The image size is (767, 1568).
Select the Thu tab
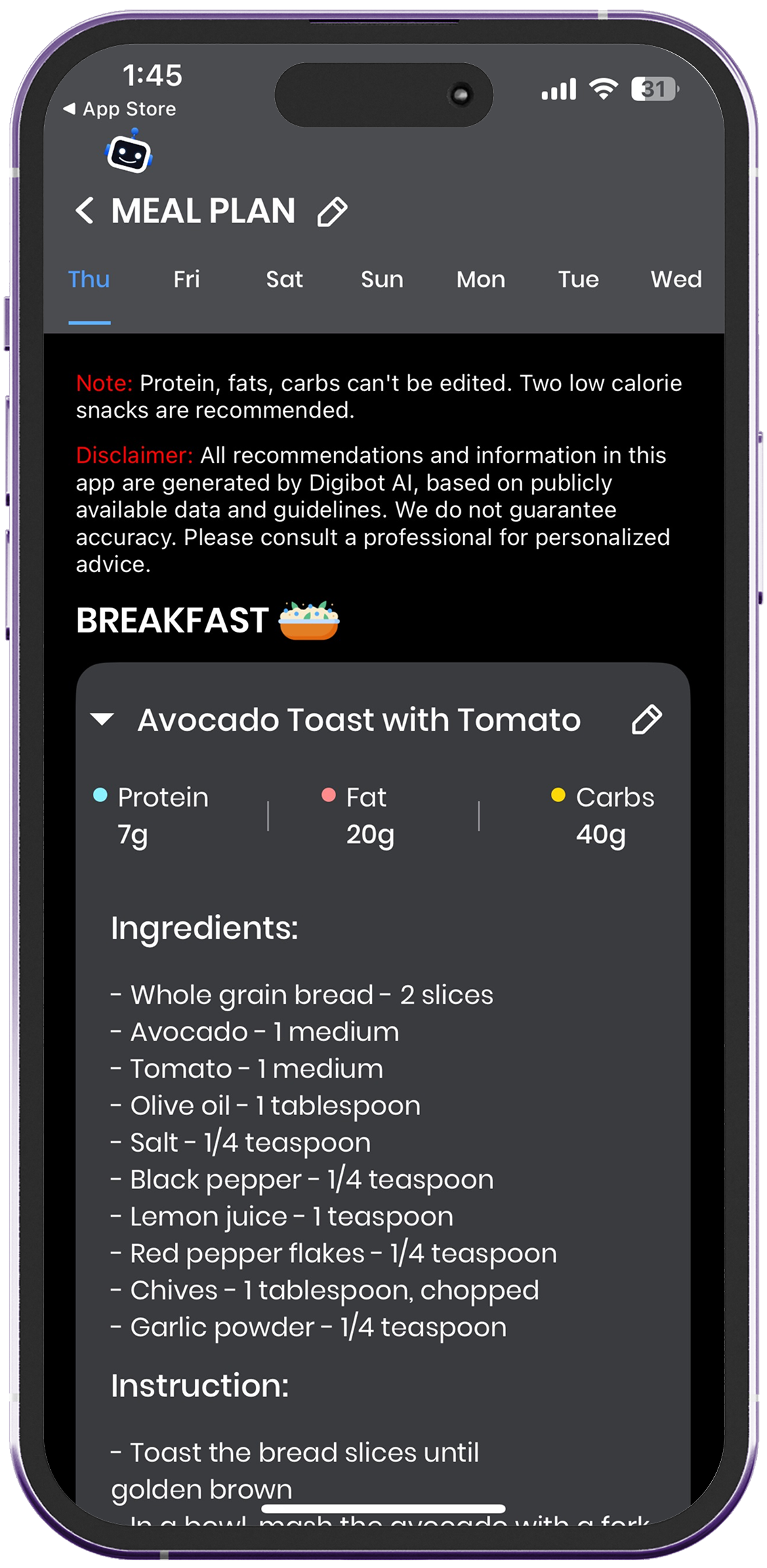[89, 279]
